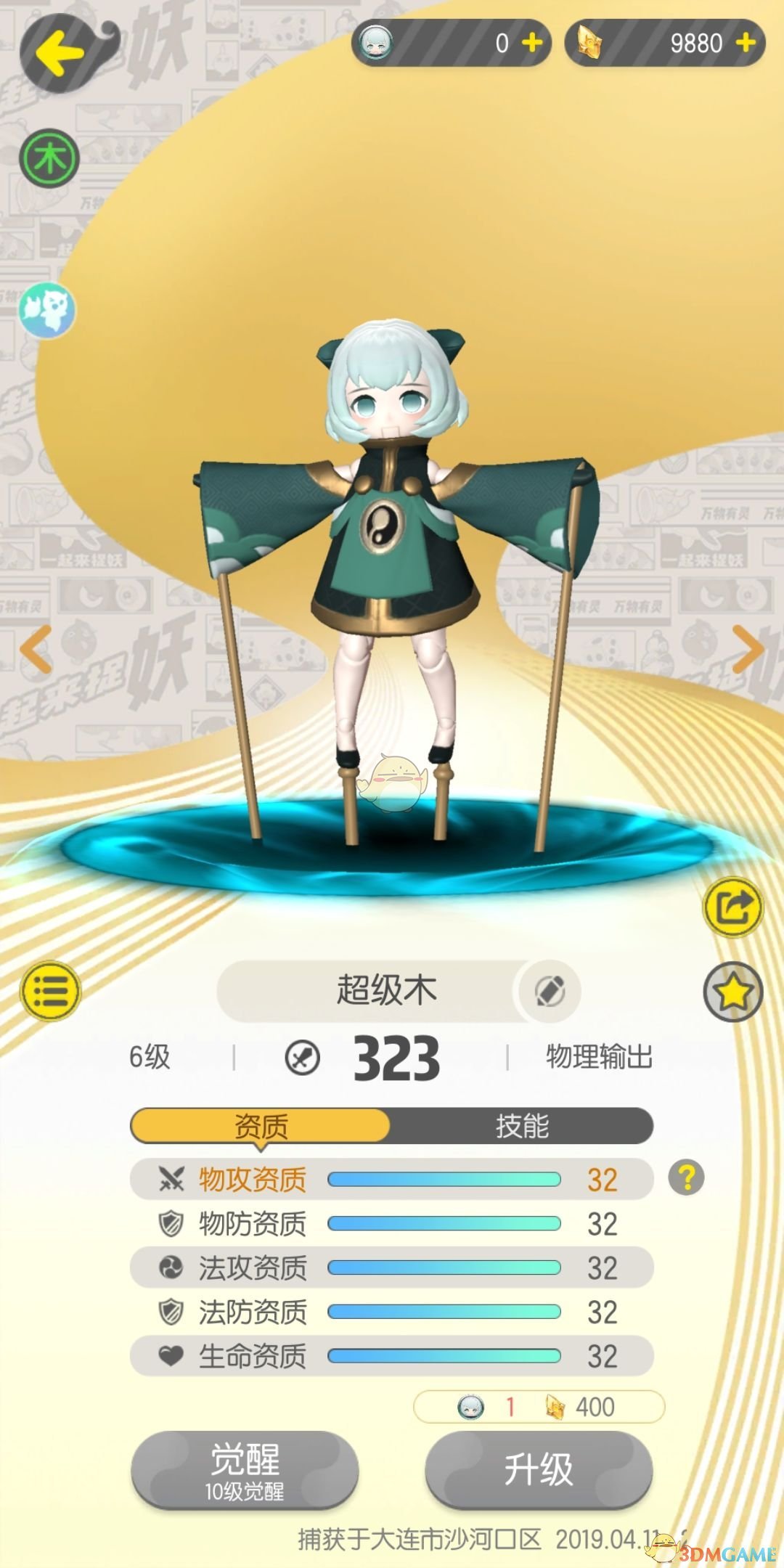Open the wood element badge
This screenshot has width=784, height=1568.
point(49,158)
